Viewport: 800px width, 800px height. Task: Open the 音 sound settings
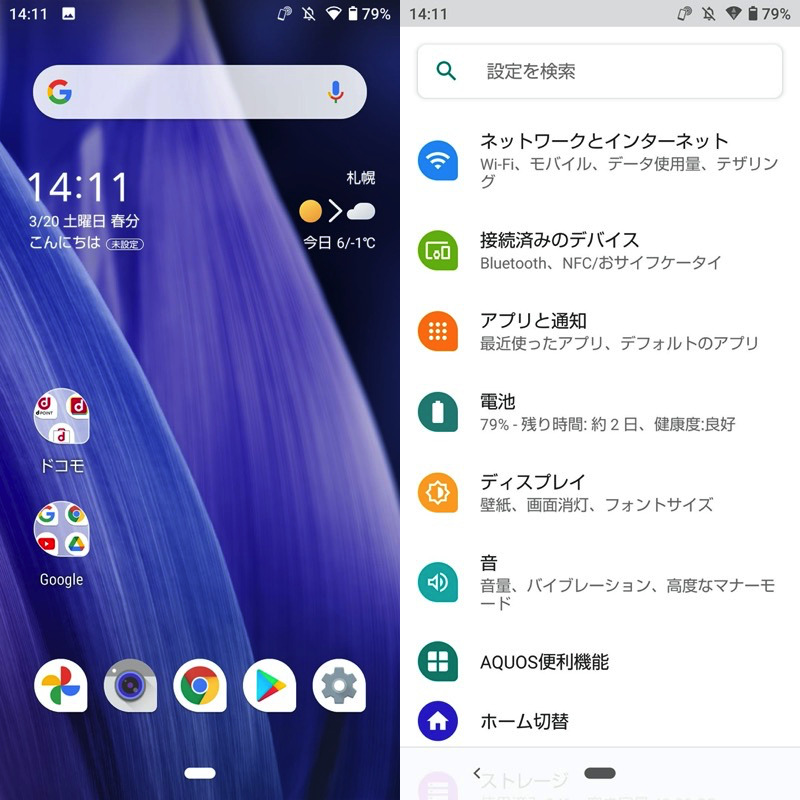600,582
